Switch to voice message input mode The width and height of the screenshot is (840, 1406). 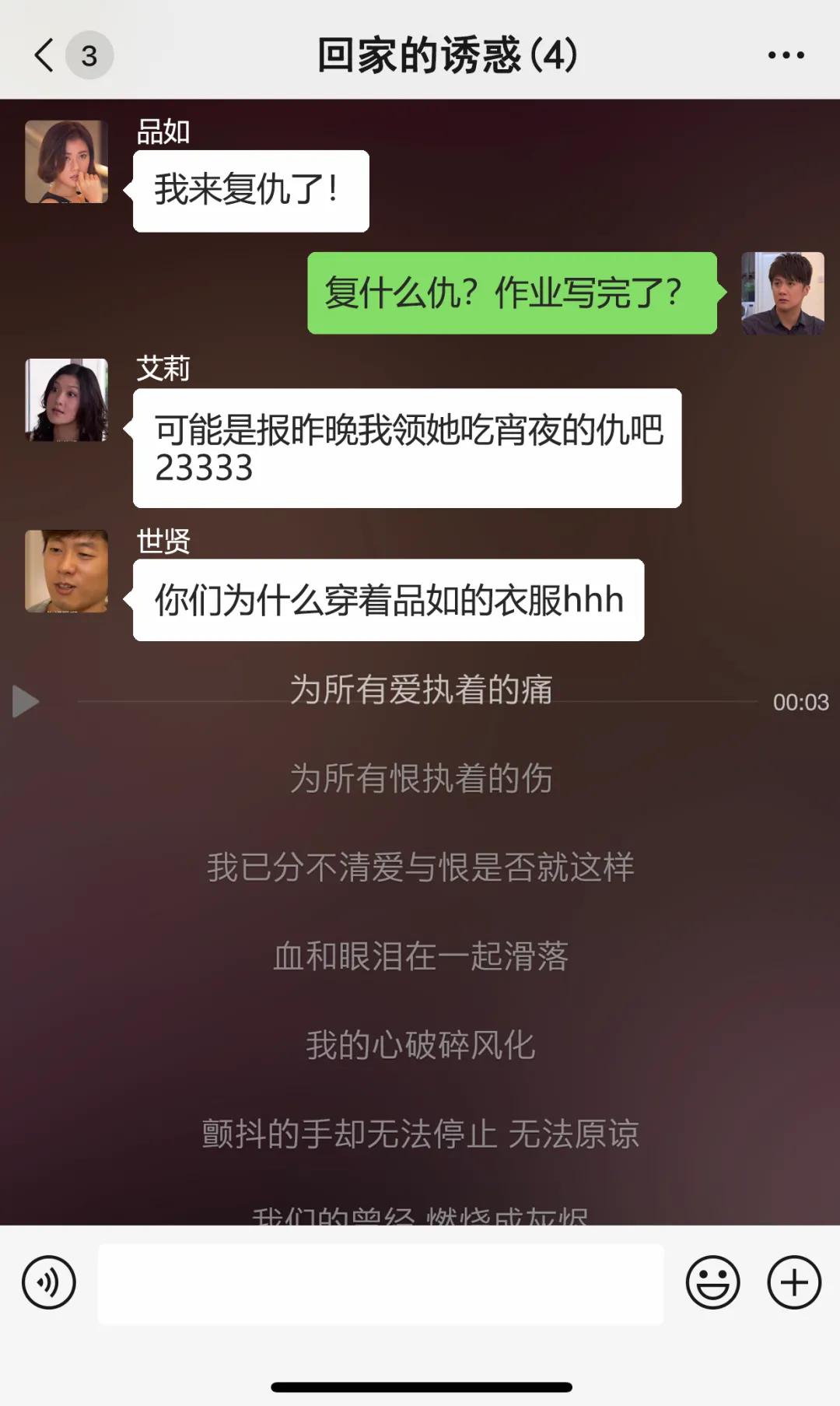pos(49,1280)
